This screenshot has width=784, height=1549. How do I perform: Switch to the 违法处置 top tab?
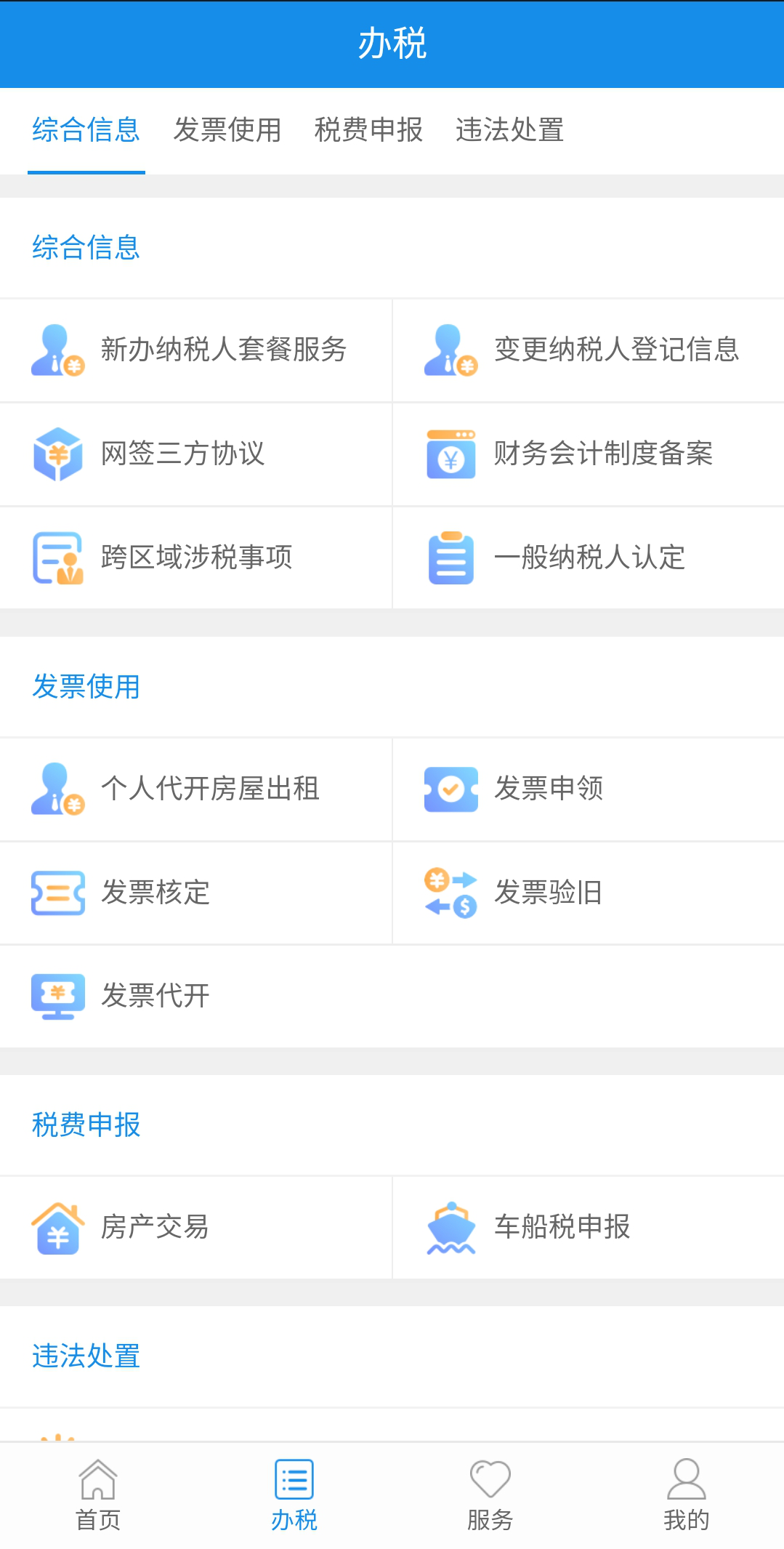click(509, 130)
